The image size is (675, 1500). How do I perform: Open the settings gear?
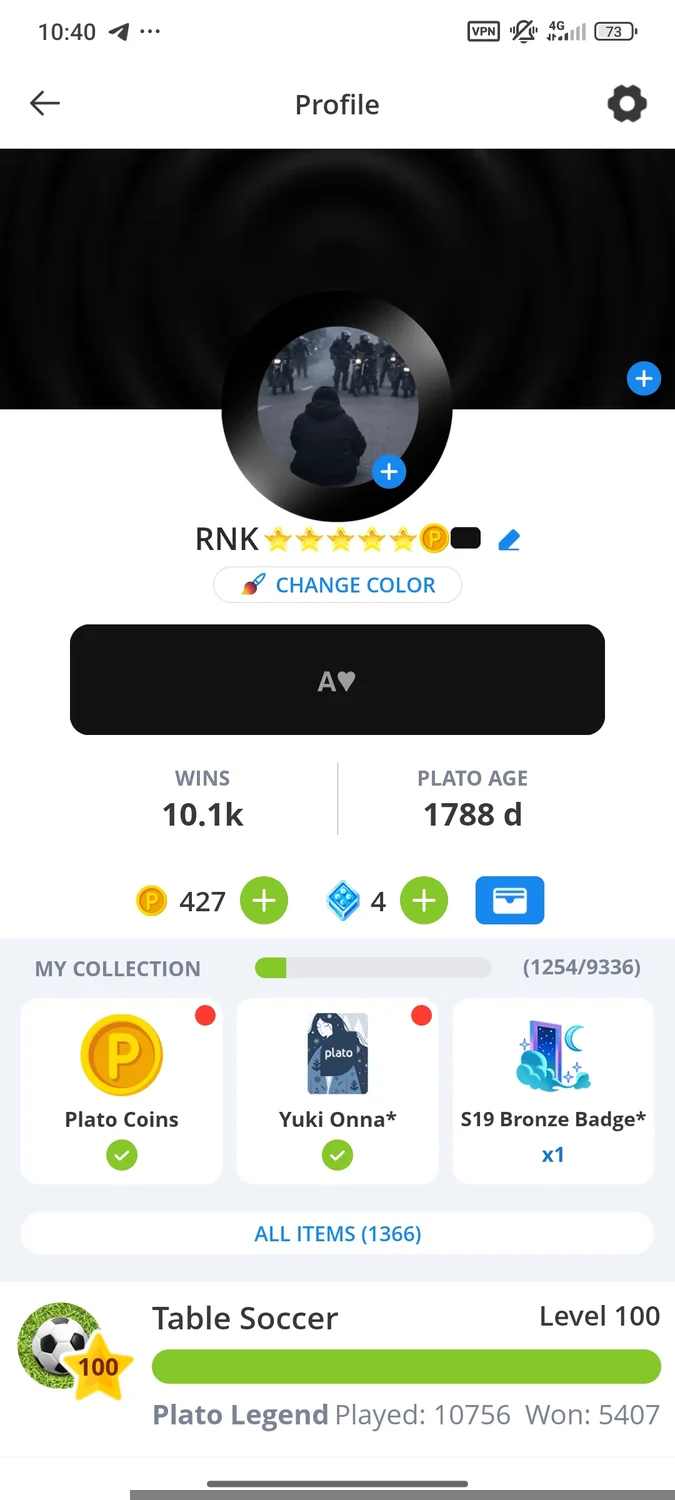tap(627, 104)
